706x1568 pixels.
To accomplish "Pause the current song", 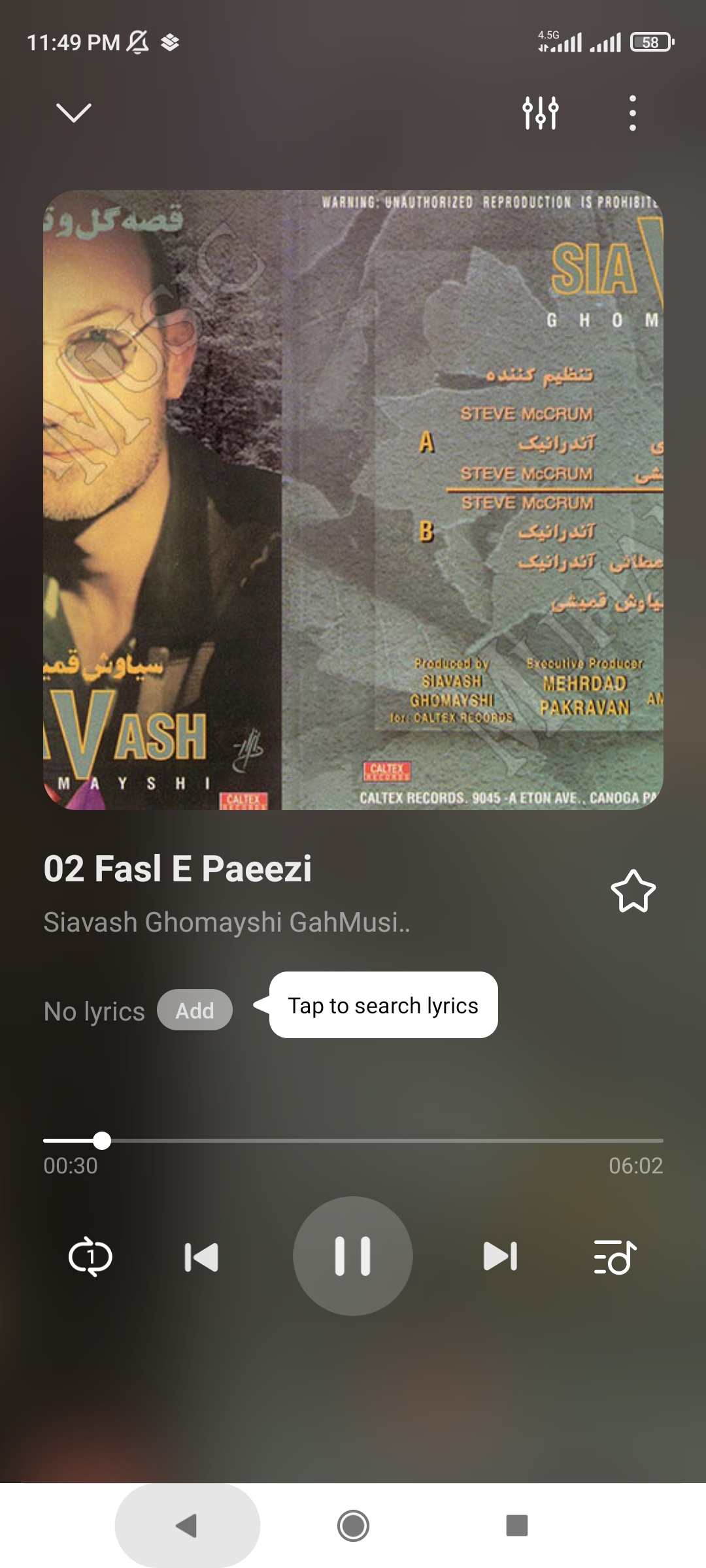I will pos(353,1256).
